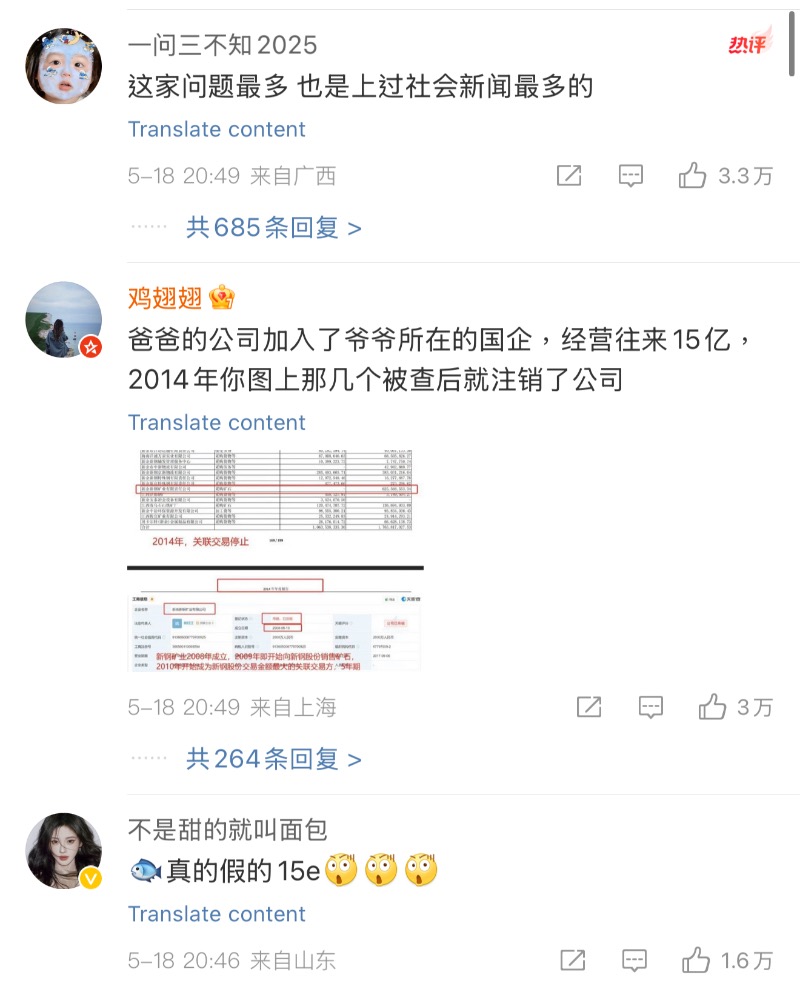Image resolution: width=800 pixels, height=989 pixels.
Task: Reply to 不是甜的就叫面包's comment
Action: pyautogui.click(x=633, y=962)
